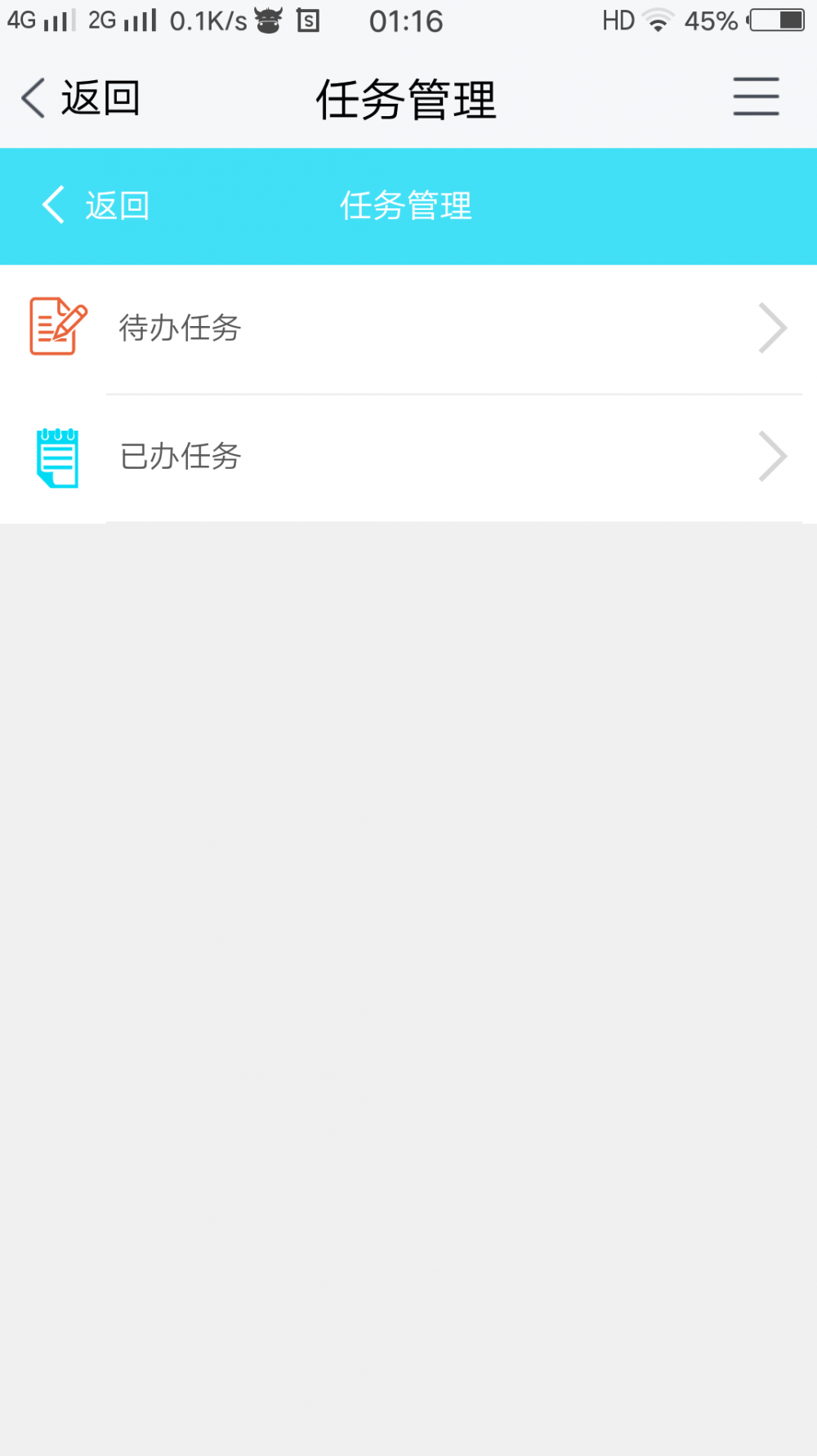Tap the bull-shaped notification icon in status bar
The width and height of the screenshot is (817, 1456).
point(266,20)
